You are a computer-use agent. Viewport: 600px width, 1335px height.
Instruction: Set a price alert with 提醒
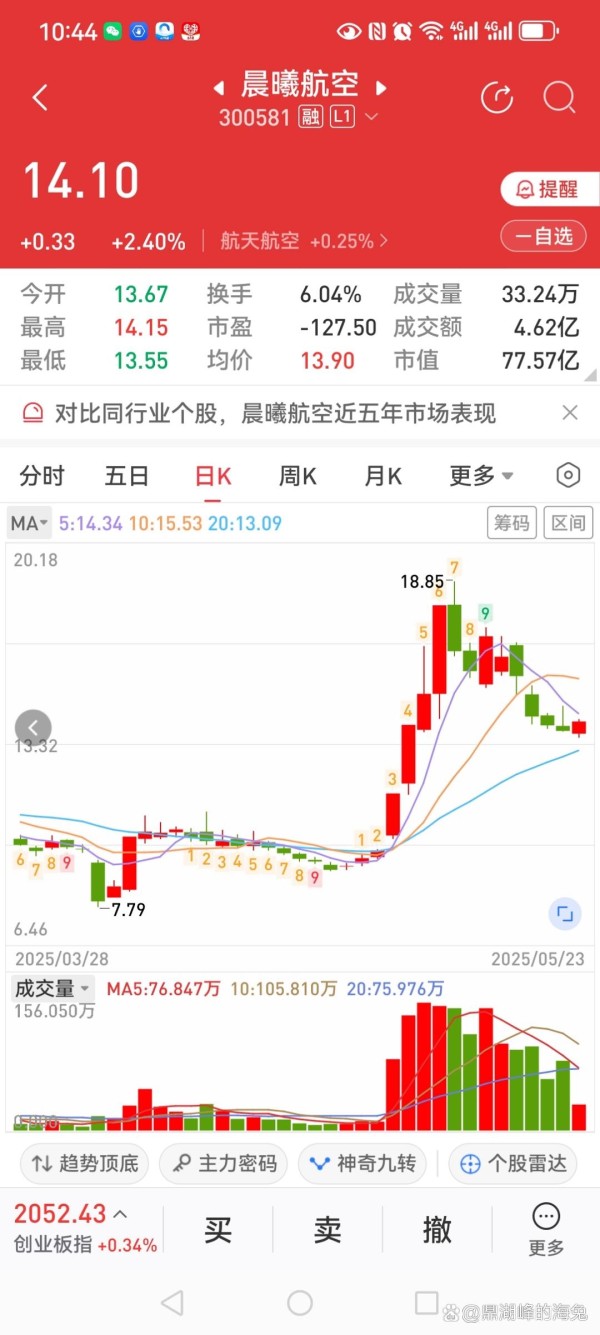[549, 189]
